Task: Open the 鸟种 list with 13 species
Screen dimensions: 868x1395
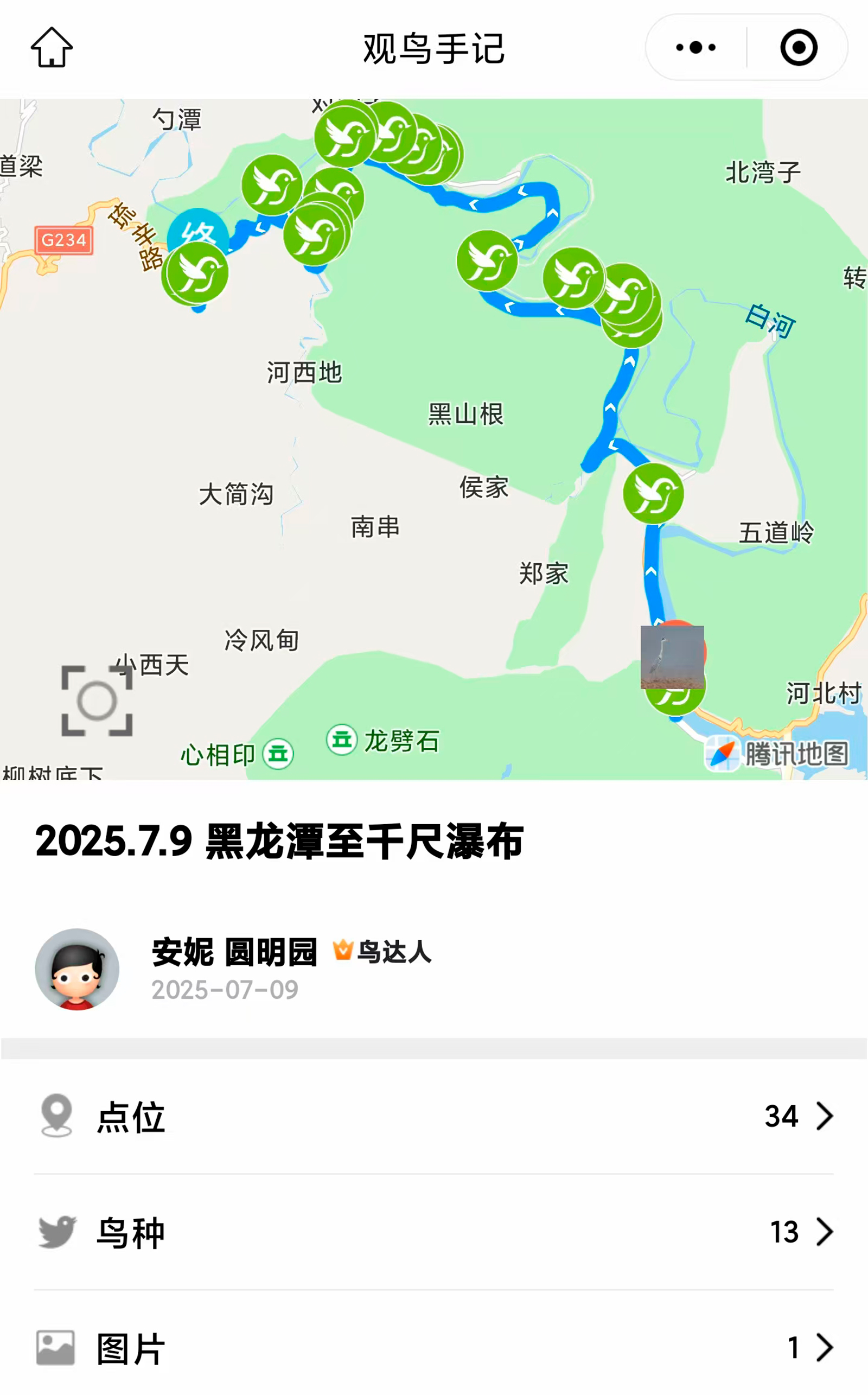Action: (434, 1232)
